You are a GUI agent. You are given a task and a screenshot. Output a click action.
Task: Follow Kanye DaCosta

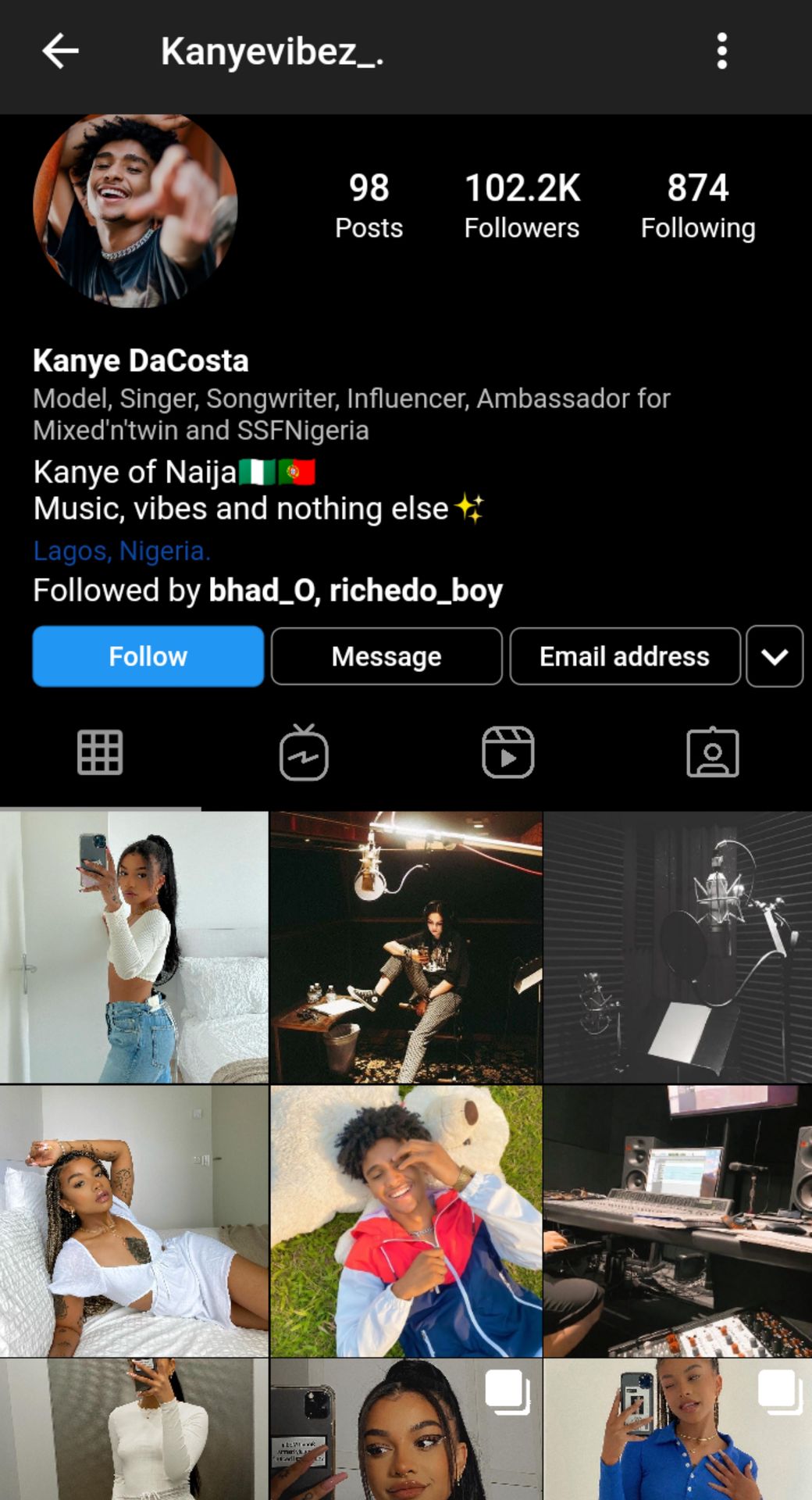point(148,656)
